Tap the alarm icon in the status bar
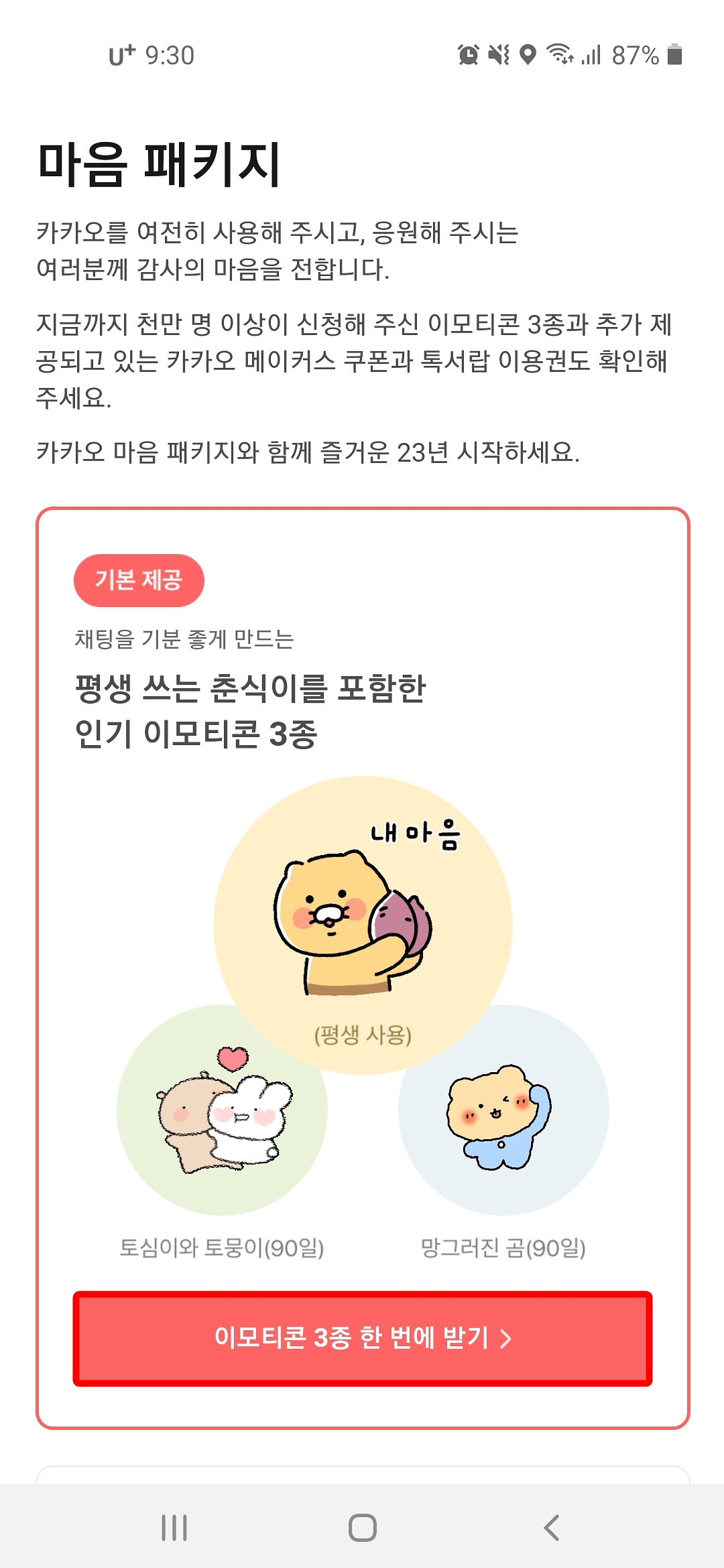Image resolution: width=724 pixels, height=1568 pixels. tap(467, 55)
